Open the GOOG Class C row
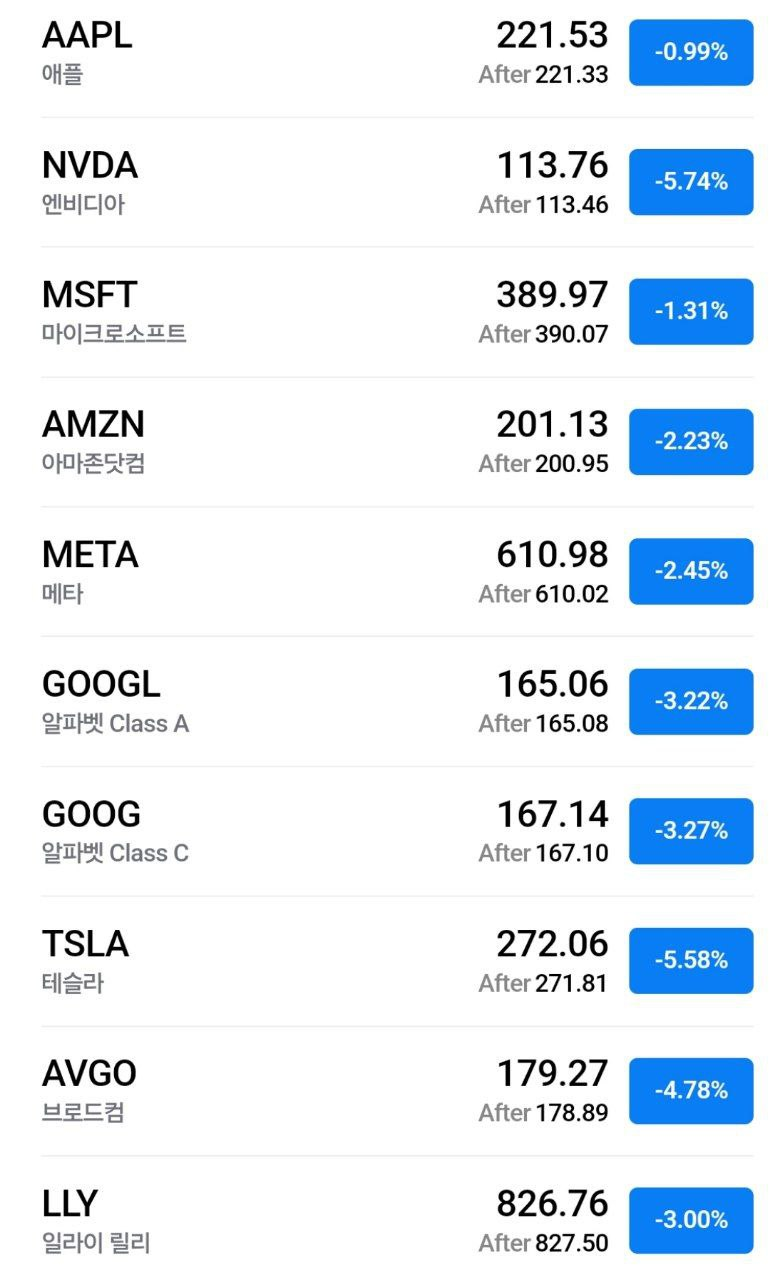770x1280 pixels. 385,831
